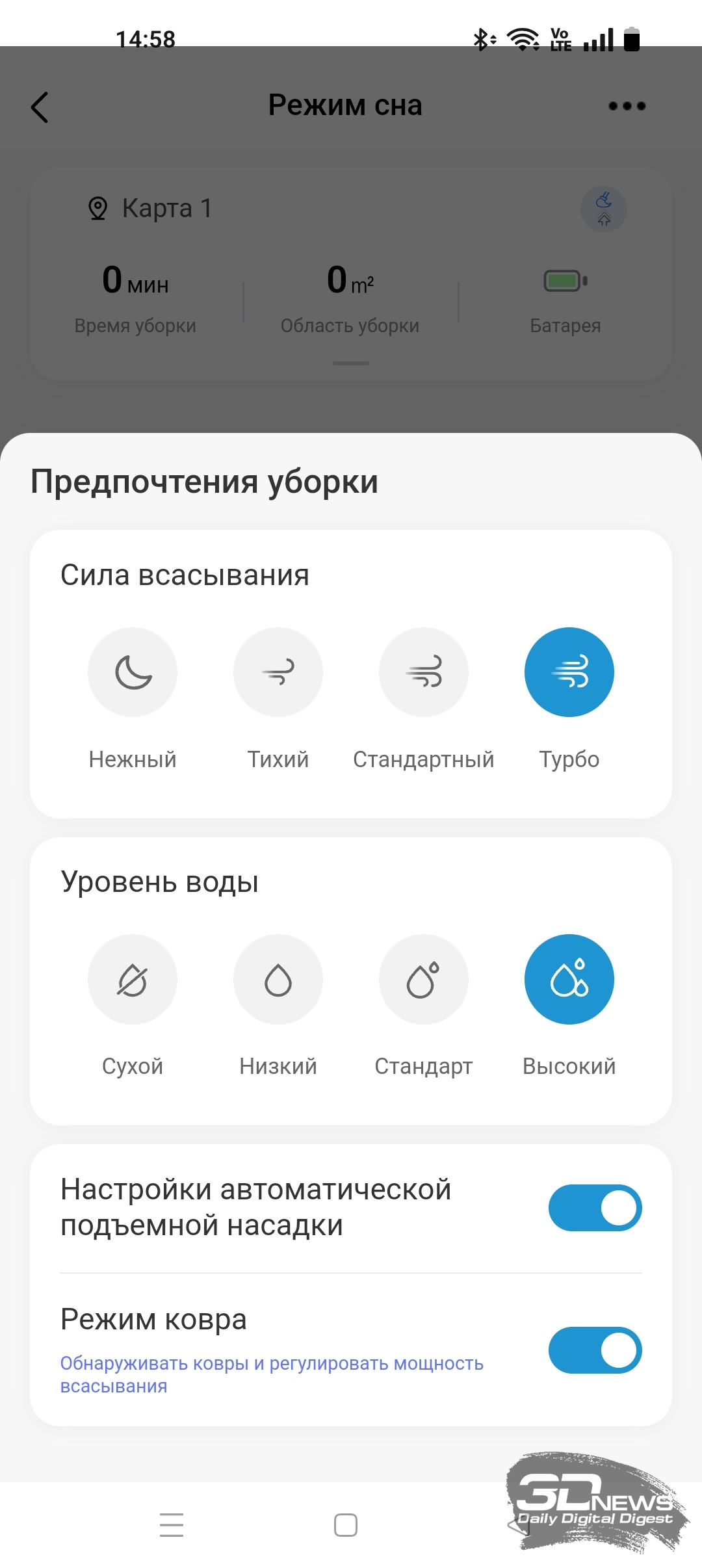
Task: Select Нежный suction power
Action: coord(133,672)
